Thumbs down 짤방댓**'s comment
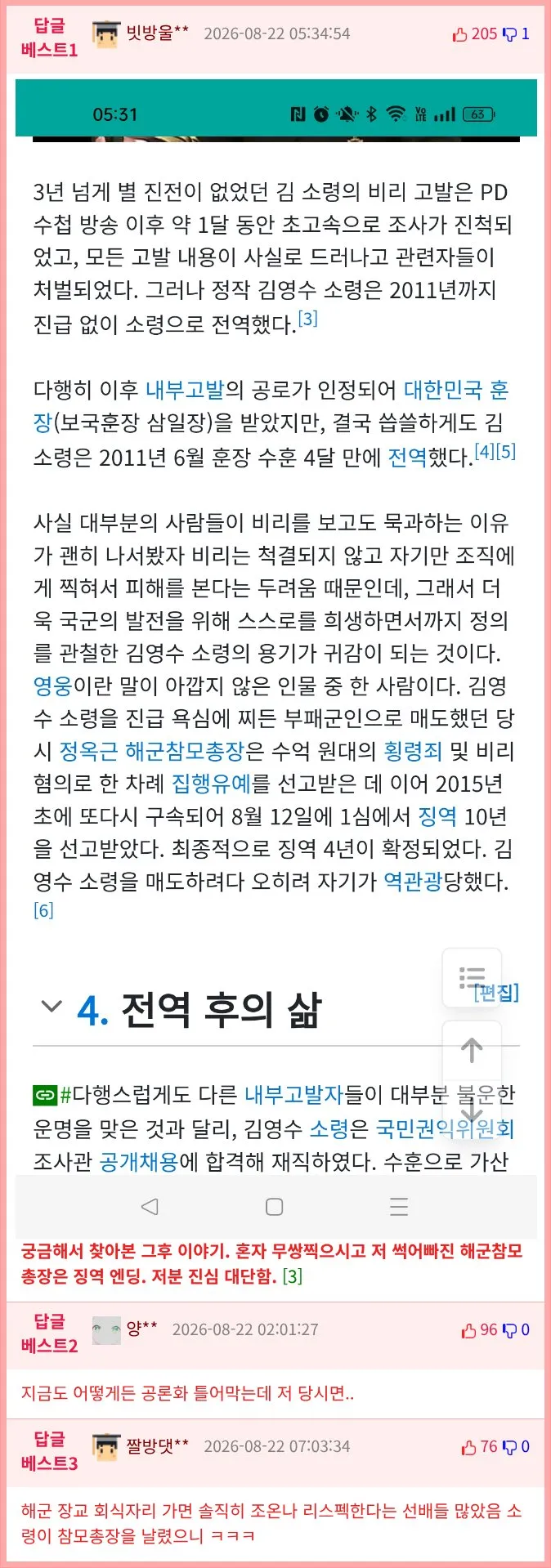Viewport: 551px width, 1568px height. [x=516, y=1446]
